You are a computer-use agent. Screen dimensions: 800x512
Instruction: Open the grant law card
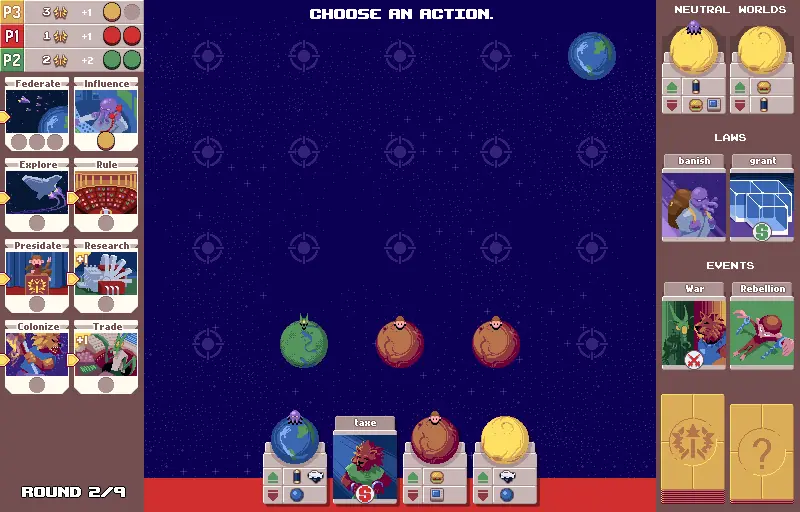[x=762, y=198]
